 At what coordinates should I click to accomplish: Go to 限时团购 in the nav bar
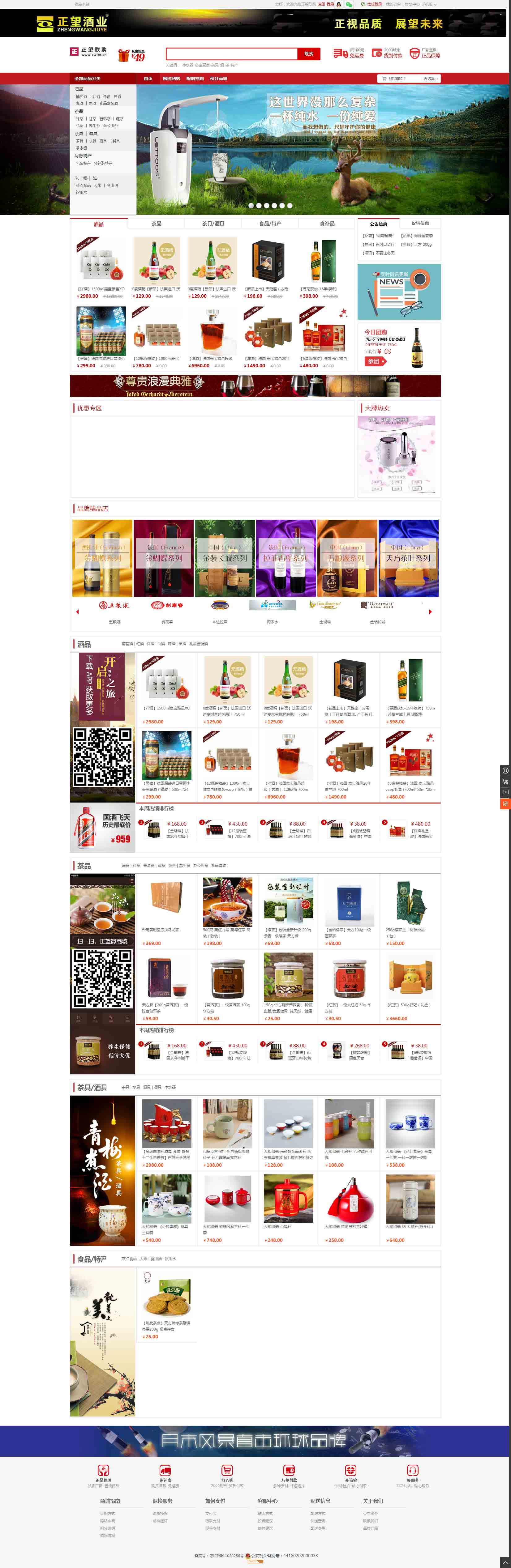point(171,79)
